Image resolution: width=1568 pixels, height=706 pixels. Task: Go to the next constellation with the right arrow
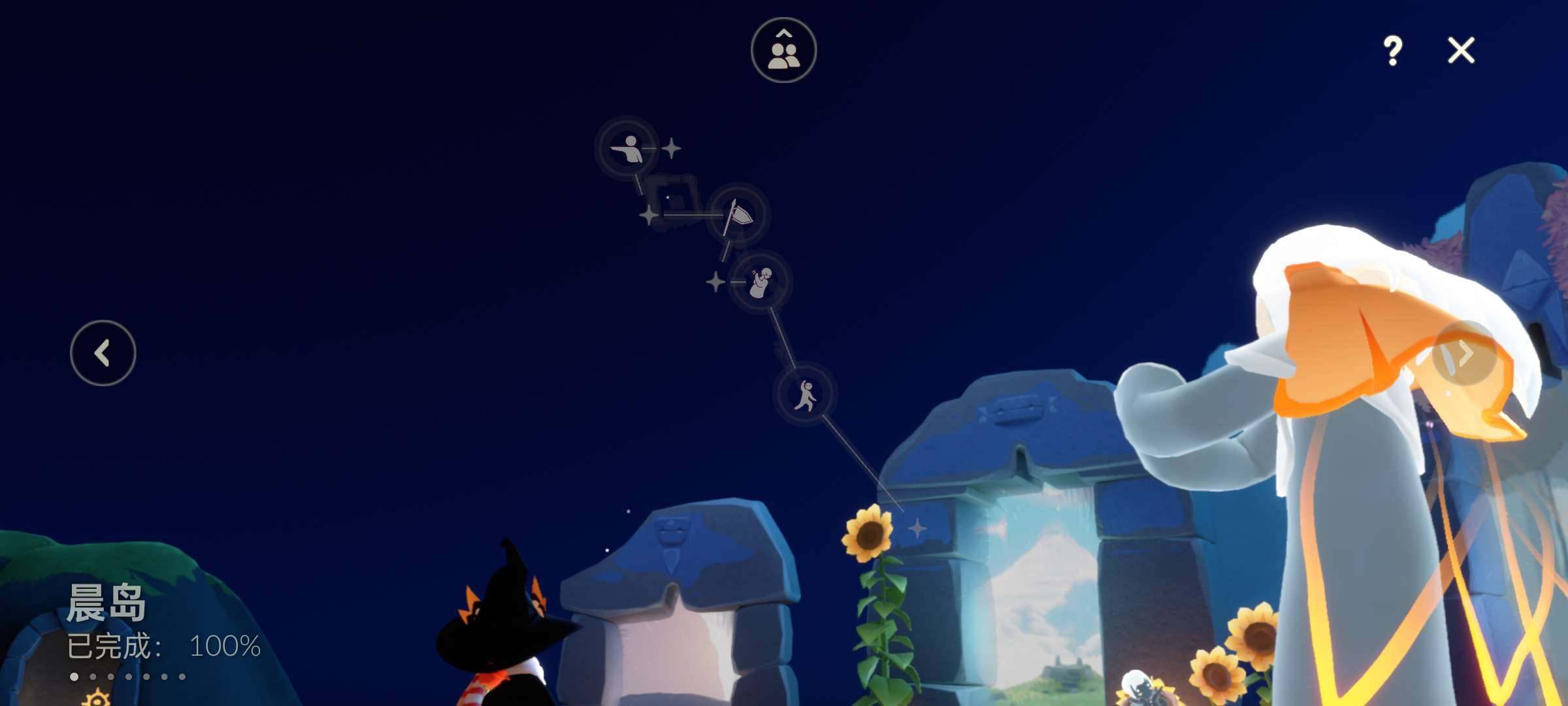coord(1464,354)
